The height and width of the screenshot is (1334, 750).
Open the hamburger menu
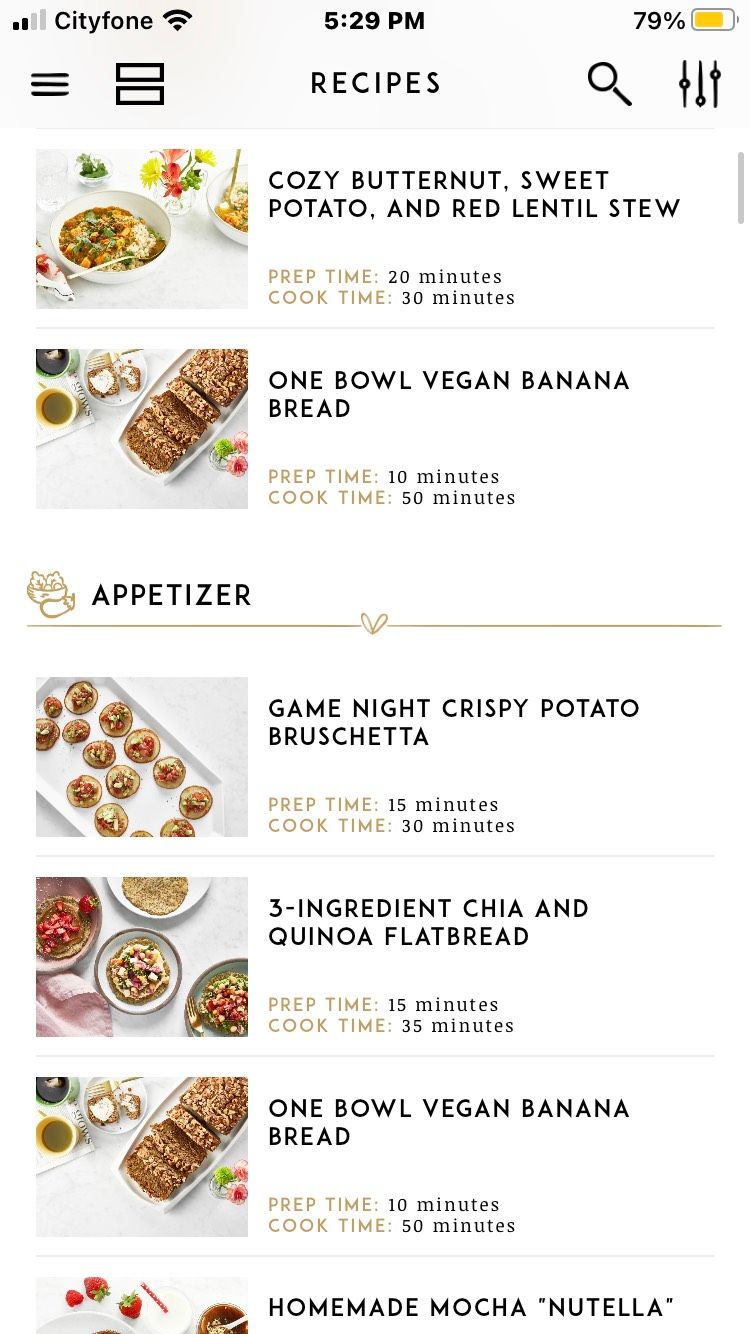(50, 85)
